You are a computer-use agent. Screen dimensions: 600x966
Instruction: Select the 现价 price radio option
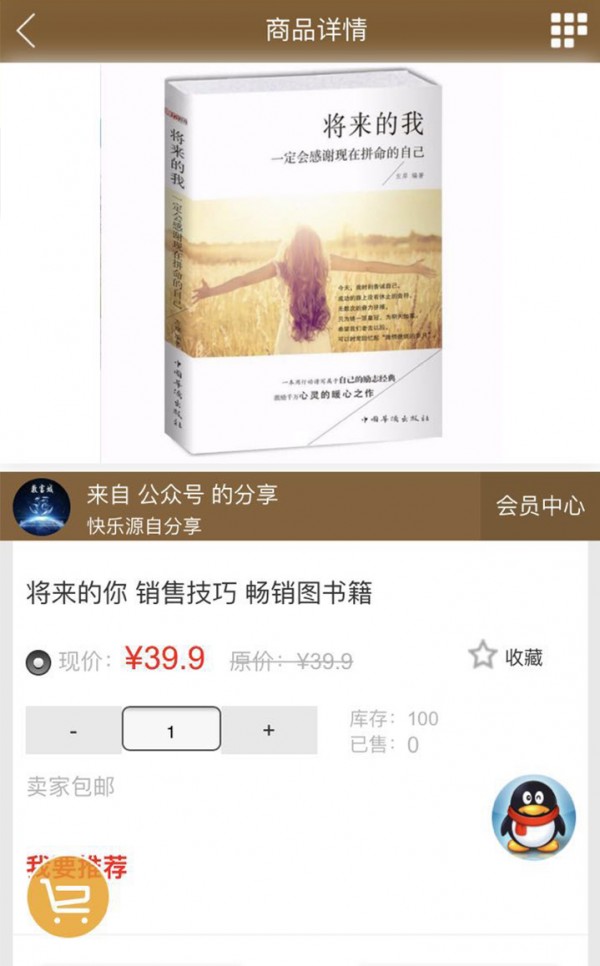[38, 661]
